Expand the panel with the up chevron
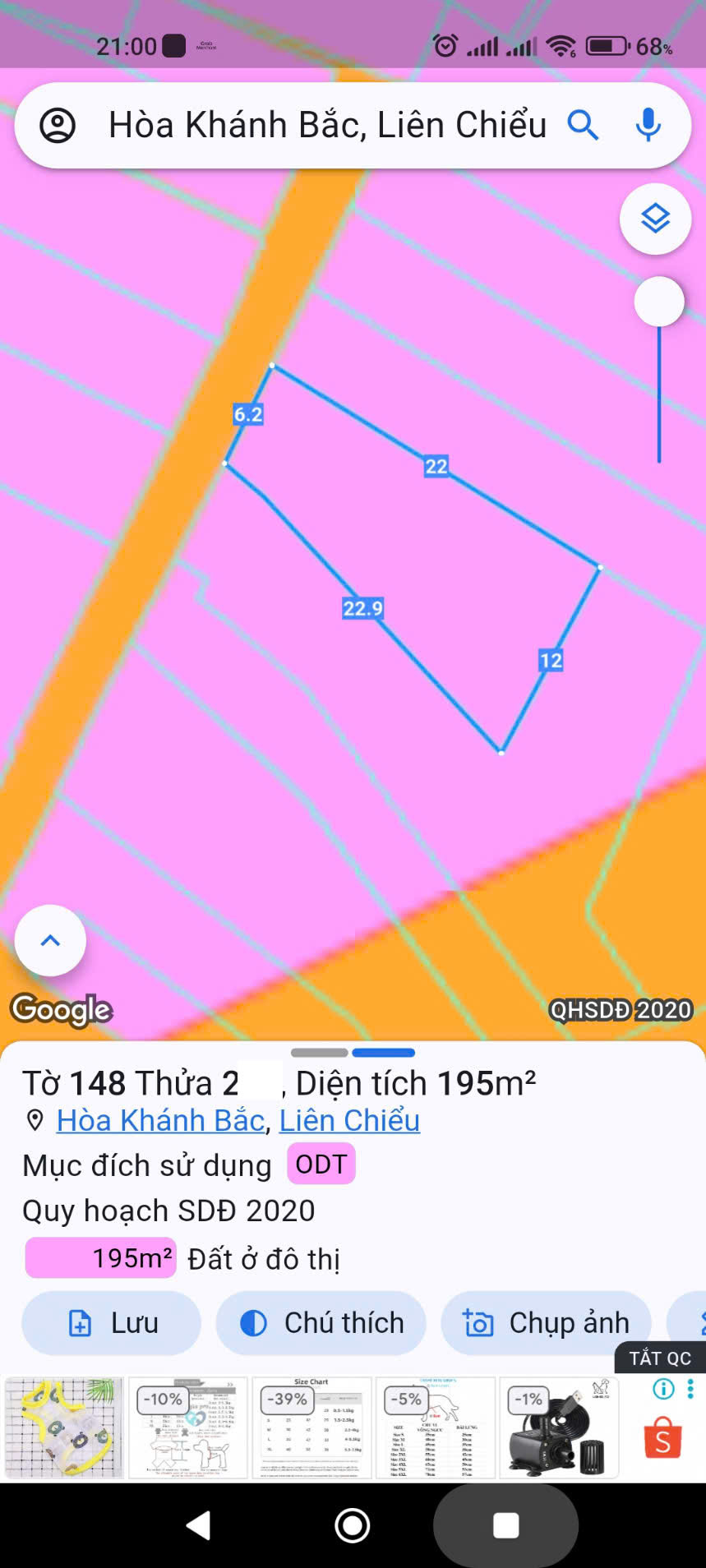Image resolution: width=706 pixels, height=1568 pixels. pyautogui.click(x=50, y=940)
